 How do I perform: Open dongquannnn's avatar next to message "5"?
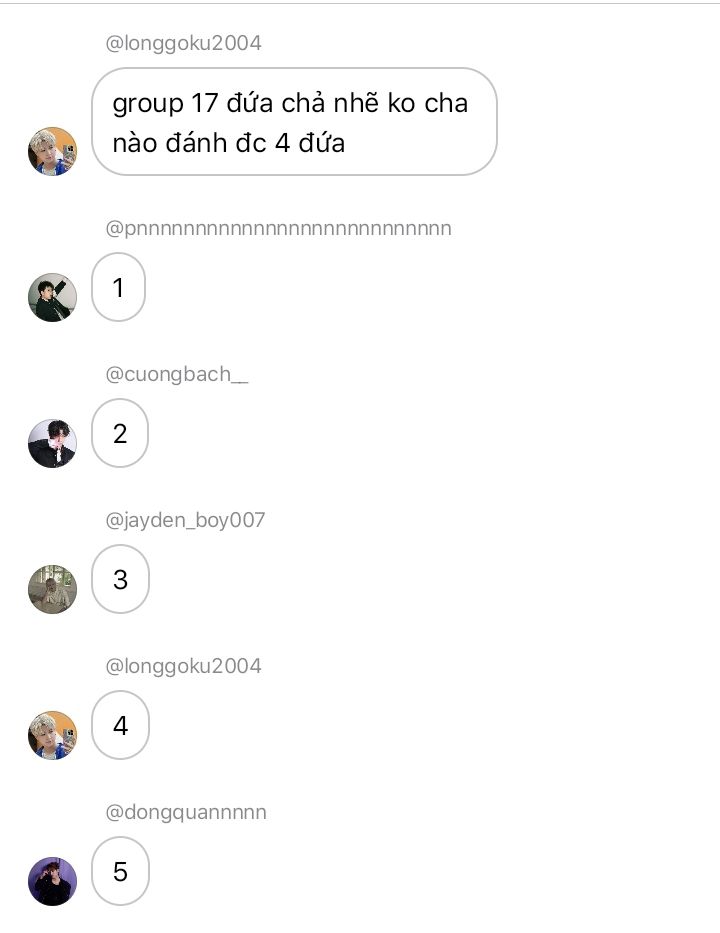tap(52, 881)
